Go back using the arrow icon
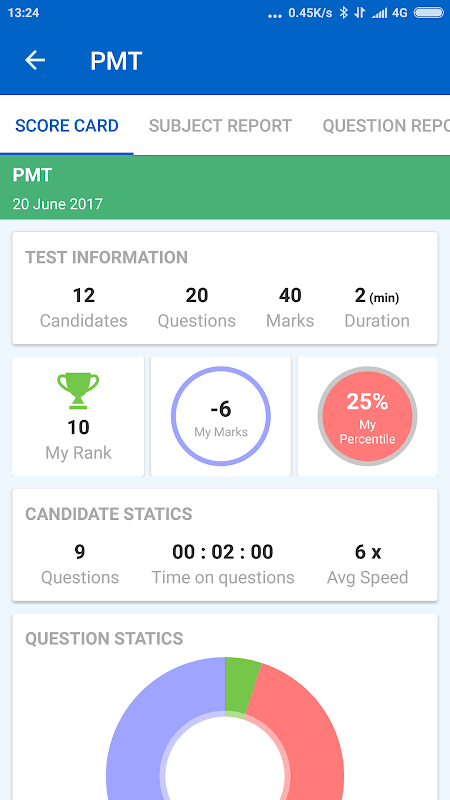The image size is (450, 800). (35, 61)
